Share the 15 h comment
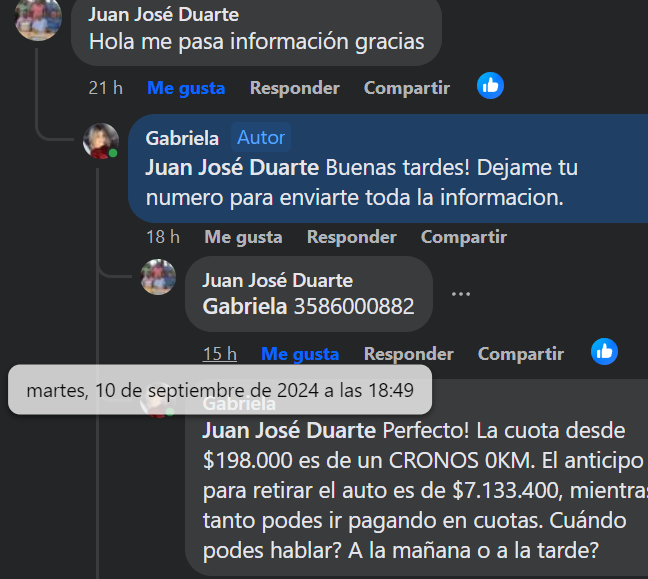648x579 pixels. (520, 354)
